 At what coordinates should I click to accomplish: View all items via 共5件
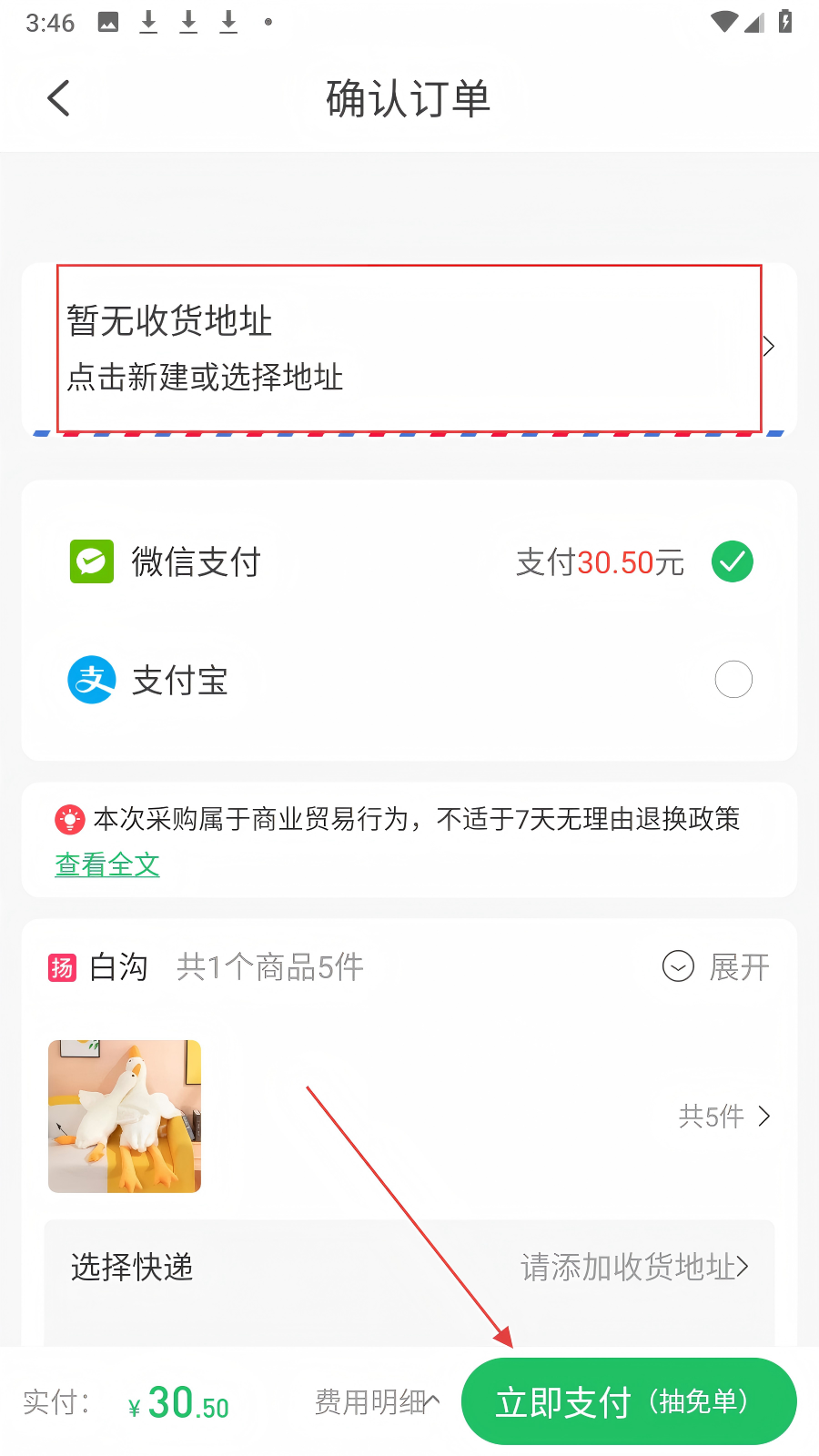click(724, 1117)
